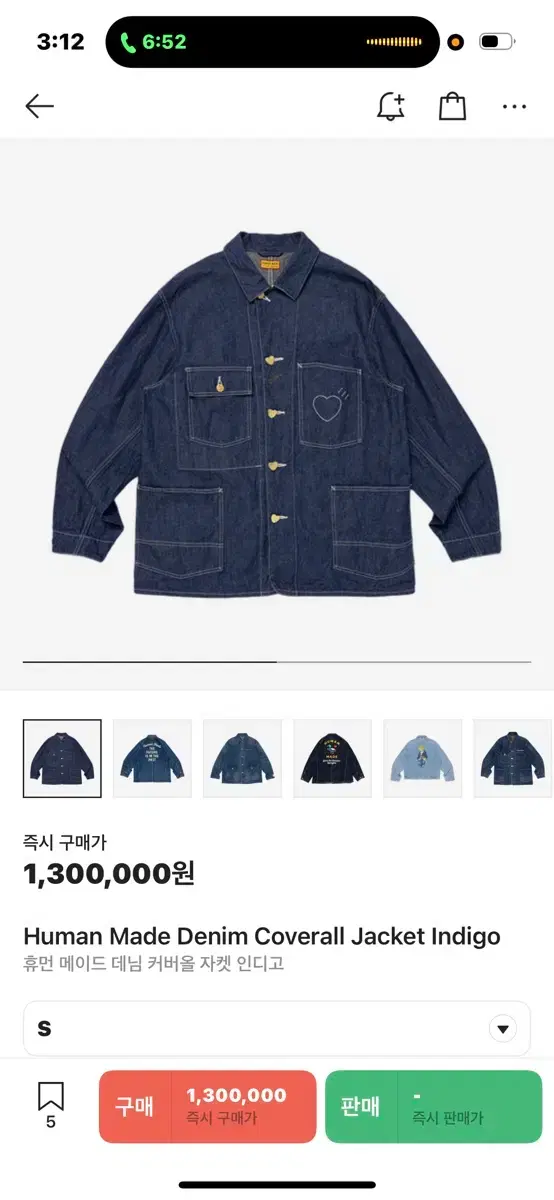Go back with the arrow icon
This screenshot has width=554, height=1200.
point(39,106)
